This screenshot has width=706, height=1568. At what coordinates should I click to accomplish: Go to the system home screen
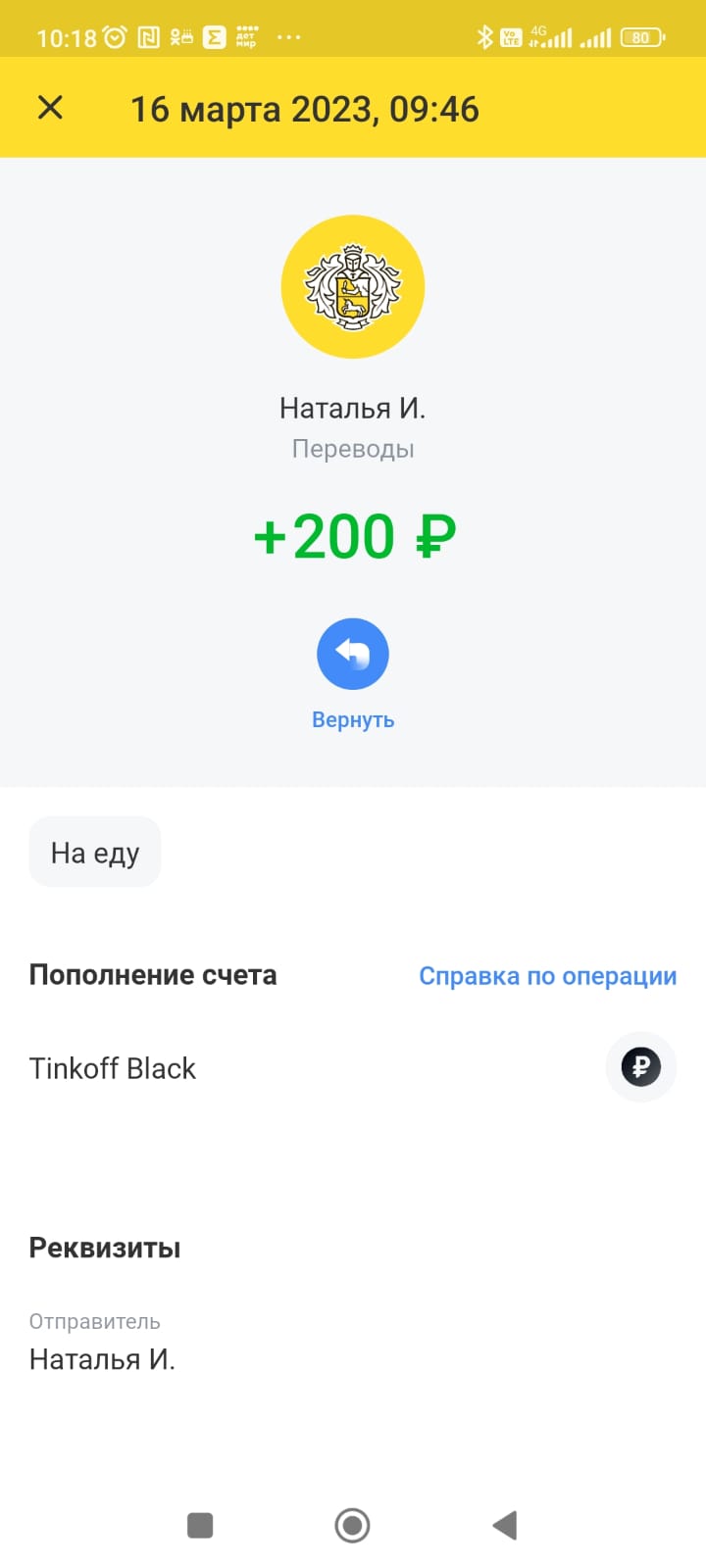click(x=352, y=1525)
